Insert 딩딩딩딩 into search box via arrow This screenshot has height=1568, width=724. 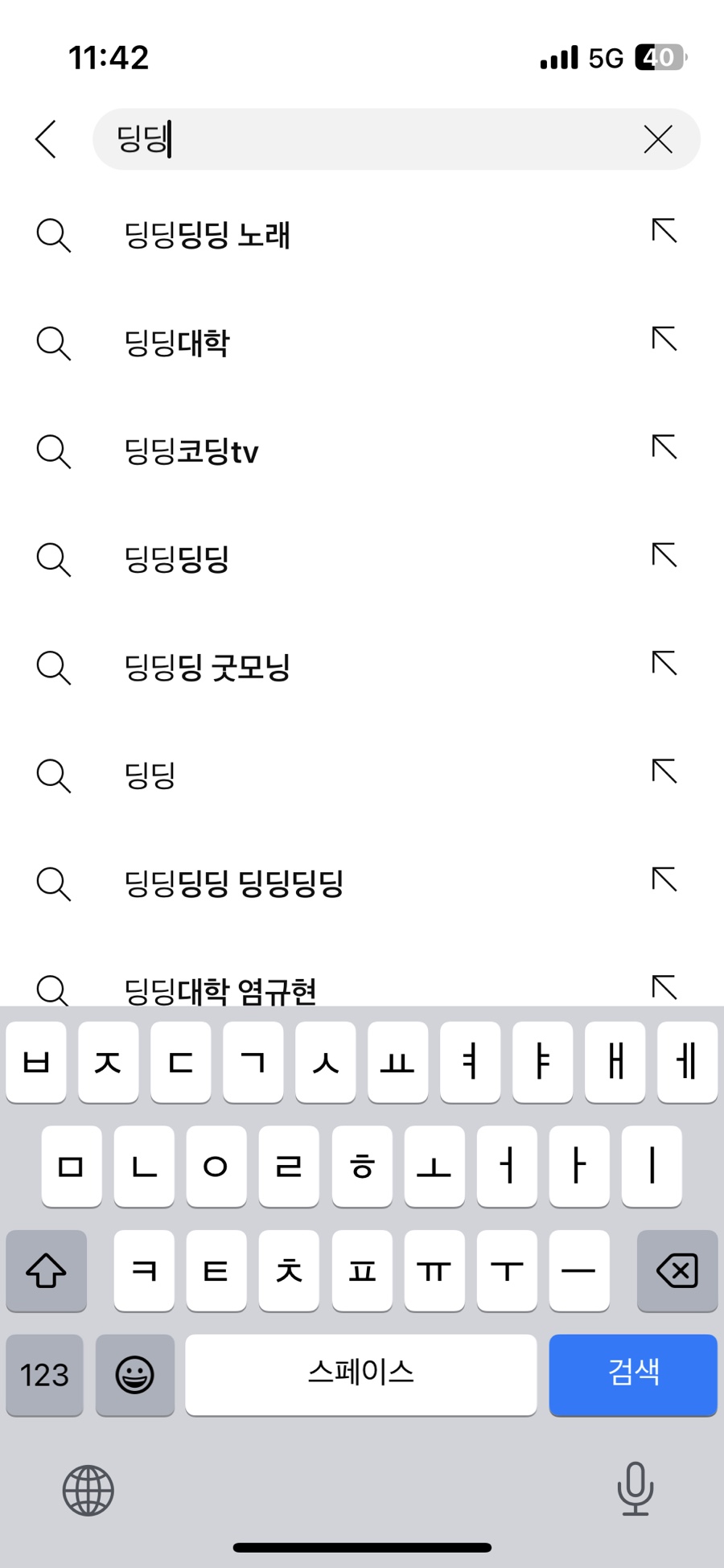point(664,555)
